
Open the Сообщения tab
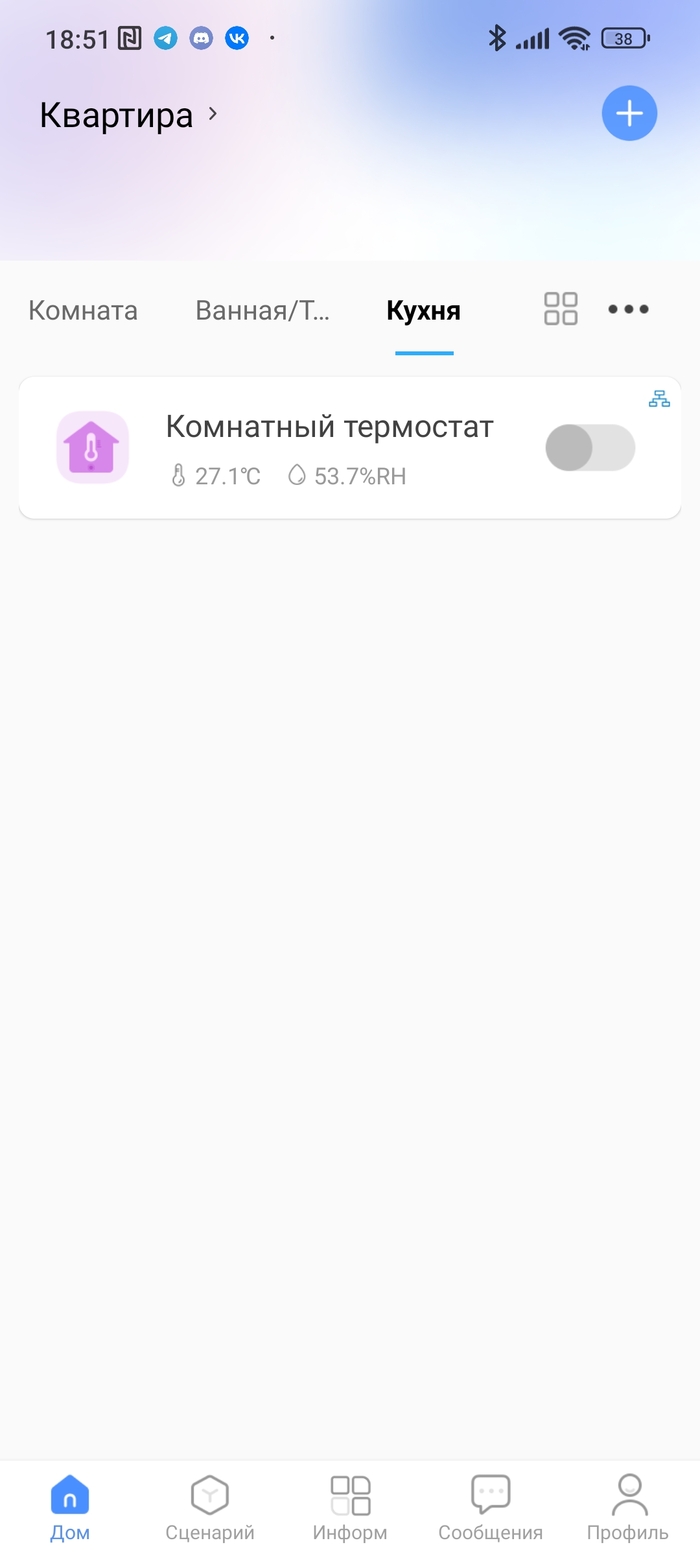[x=490, y=1507]
